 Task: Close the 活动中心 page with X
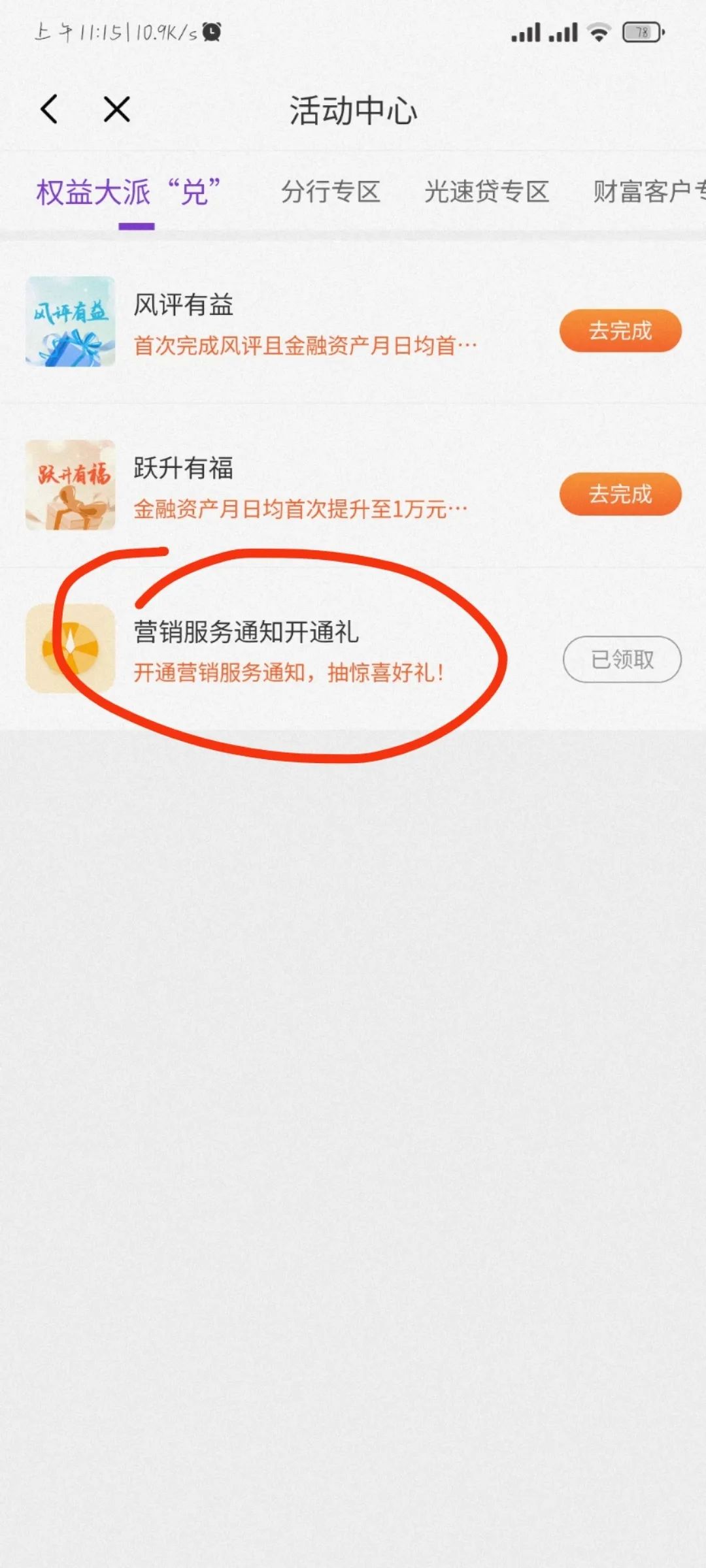(117, 109)
